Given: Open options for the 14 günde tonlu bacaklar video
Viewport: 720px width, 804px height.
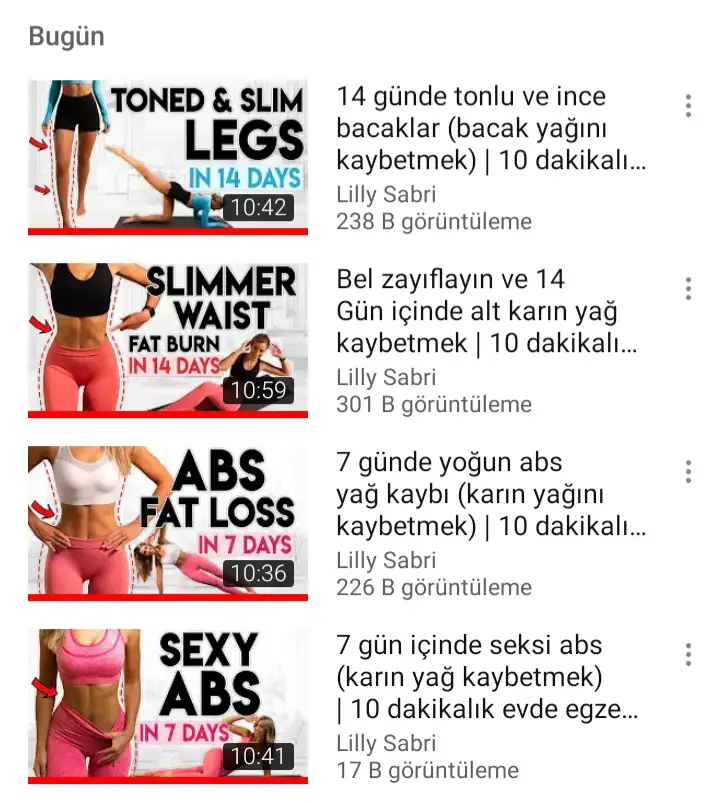Looking at the screenshot, I should tap(688, 106).
